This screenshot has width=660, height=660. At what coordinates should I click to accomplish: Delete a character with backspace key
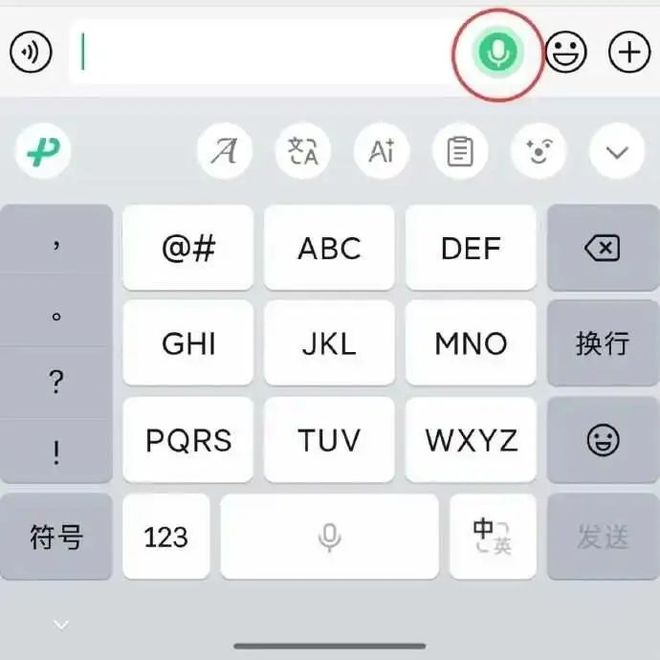602,248
